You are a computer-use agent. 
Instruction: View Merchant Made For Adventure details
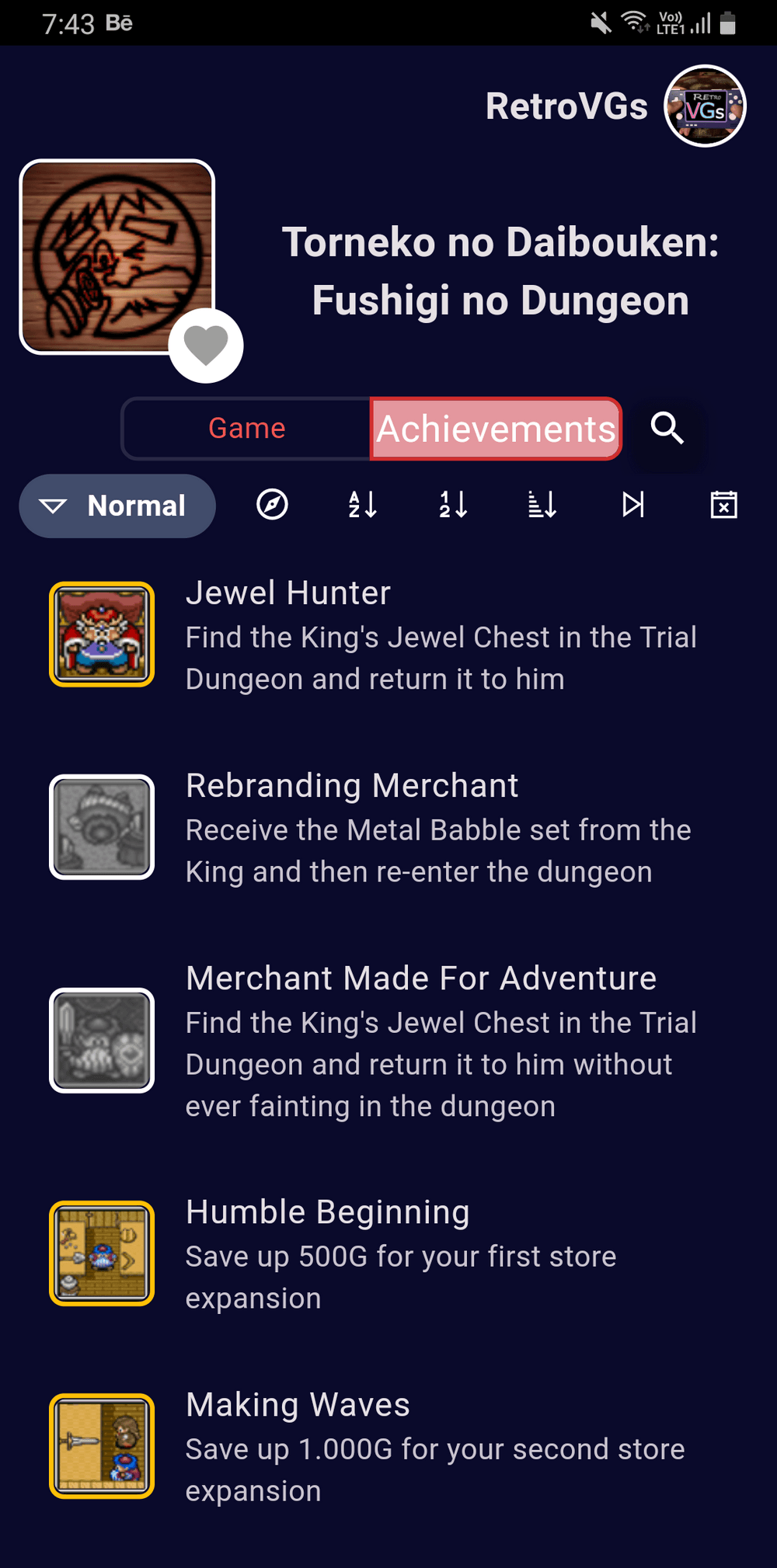[x=388, y=1041]
